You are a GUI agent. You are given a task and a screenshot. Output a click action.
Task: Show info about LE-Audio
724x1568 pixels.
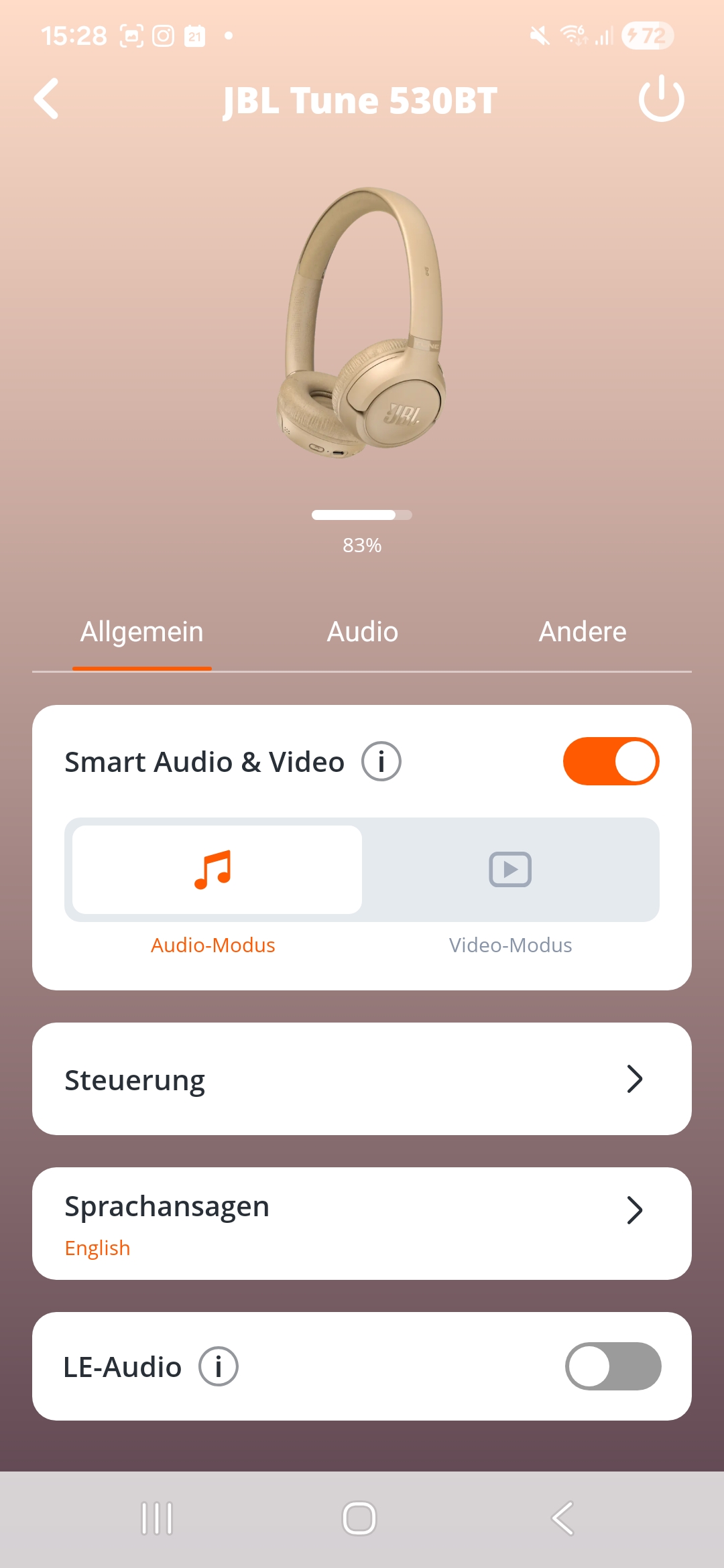[219, 1366]
